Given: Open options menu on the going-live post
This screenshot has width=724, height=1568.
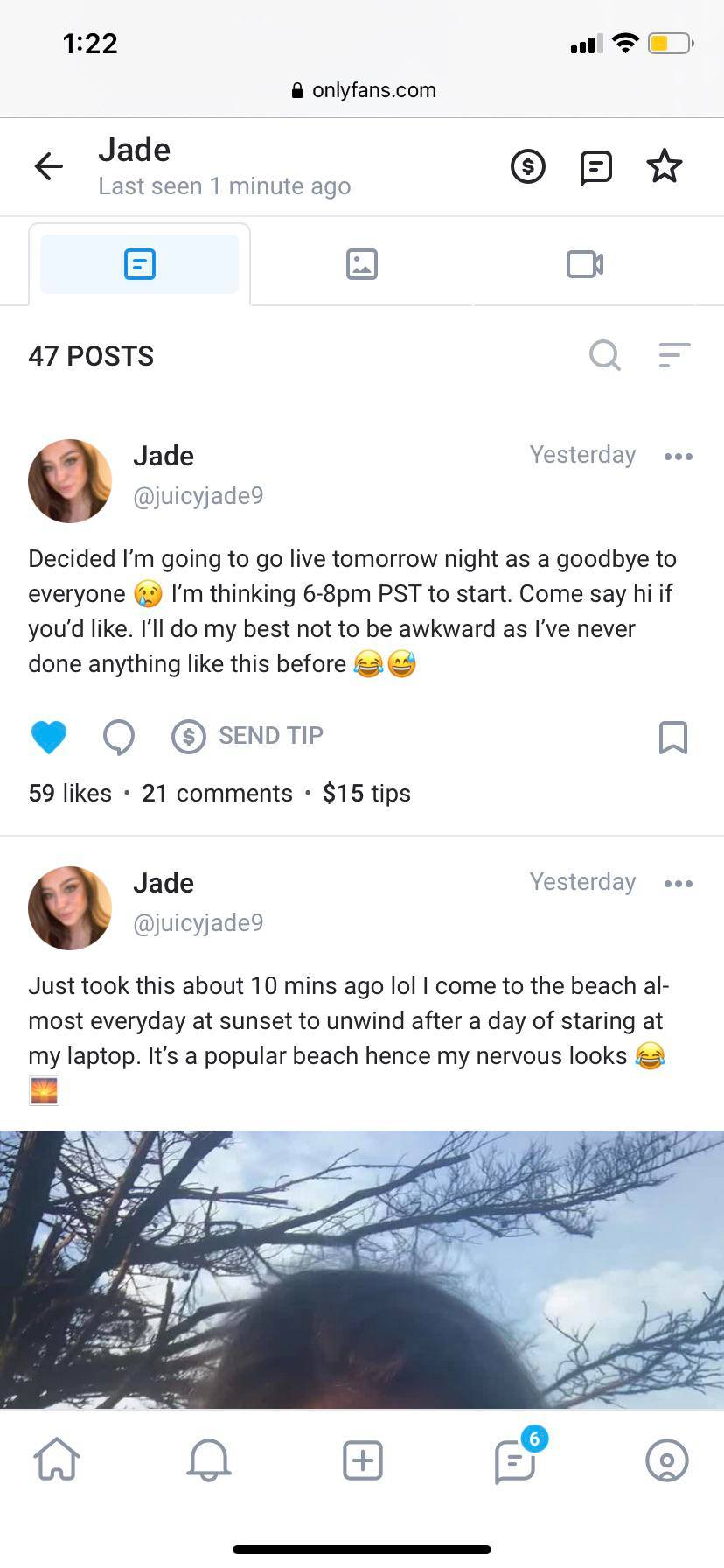Looking at the screenshot, I should (x=679, y=456).
